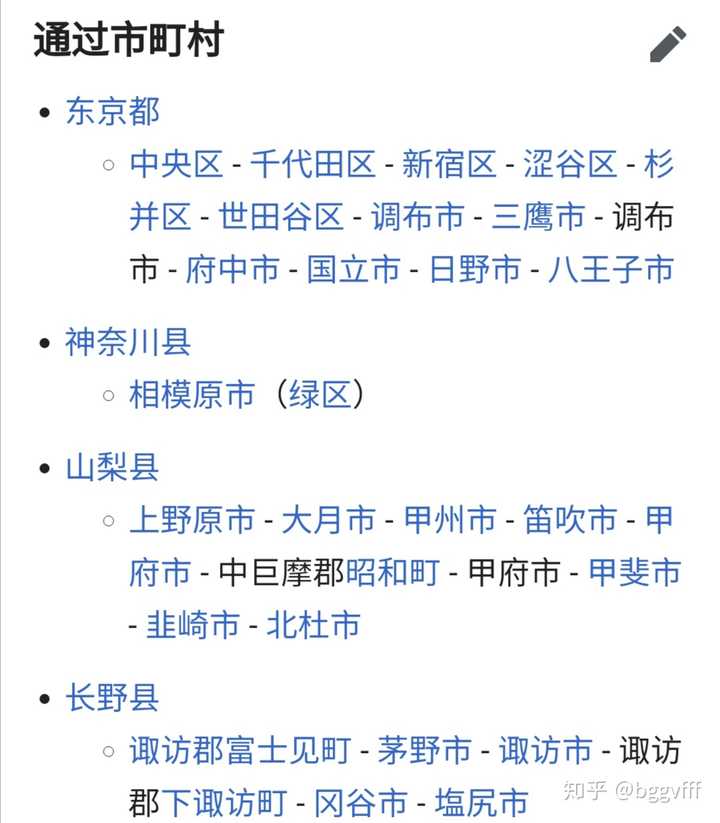Screen dimensions: 720x823
Task: Tap the 涩谷区 link
Action: [570, 164]
